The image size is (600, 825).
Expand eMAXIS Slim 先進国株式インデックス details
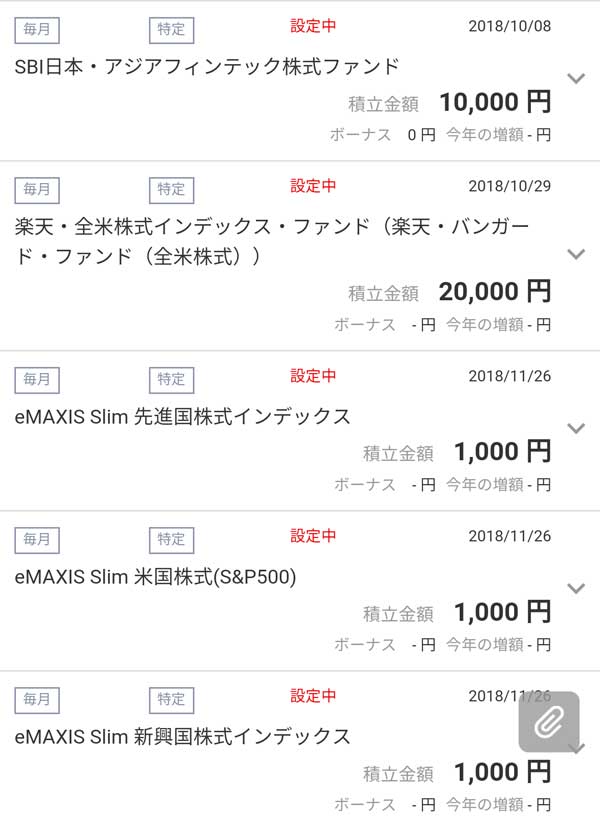575,428
